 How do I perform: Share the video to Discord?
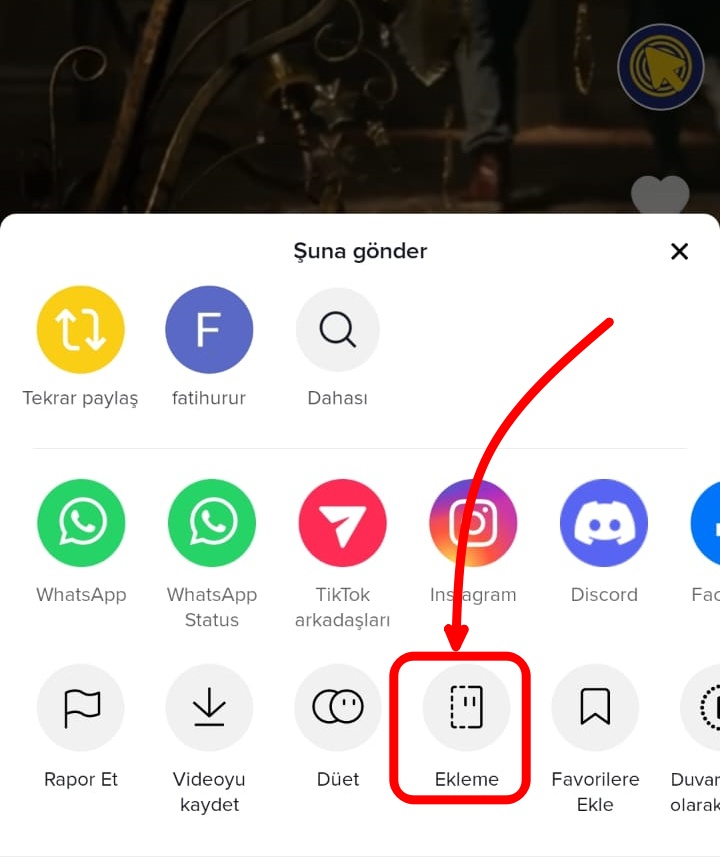pyautogui.click(x=603, y=523)
